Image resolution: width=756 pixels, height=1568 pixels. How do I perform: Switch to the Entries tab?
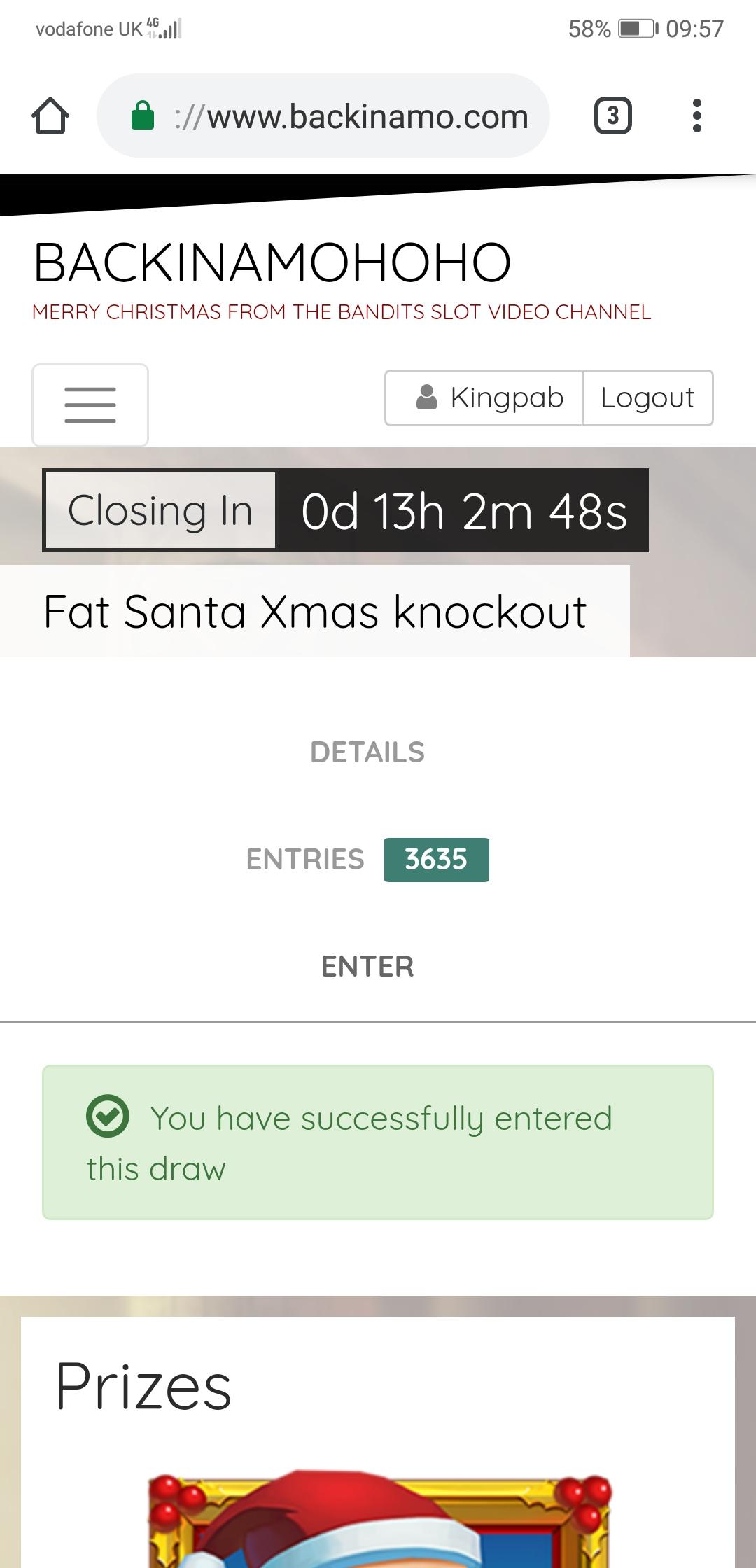tap(367, 860)
